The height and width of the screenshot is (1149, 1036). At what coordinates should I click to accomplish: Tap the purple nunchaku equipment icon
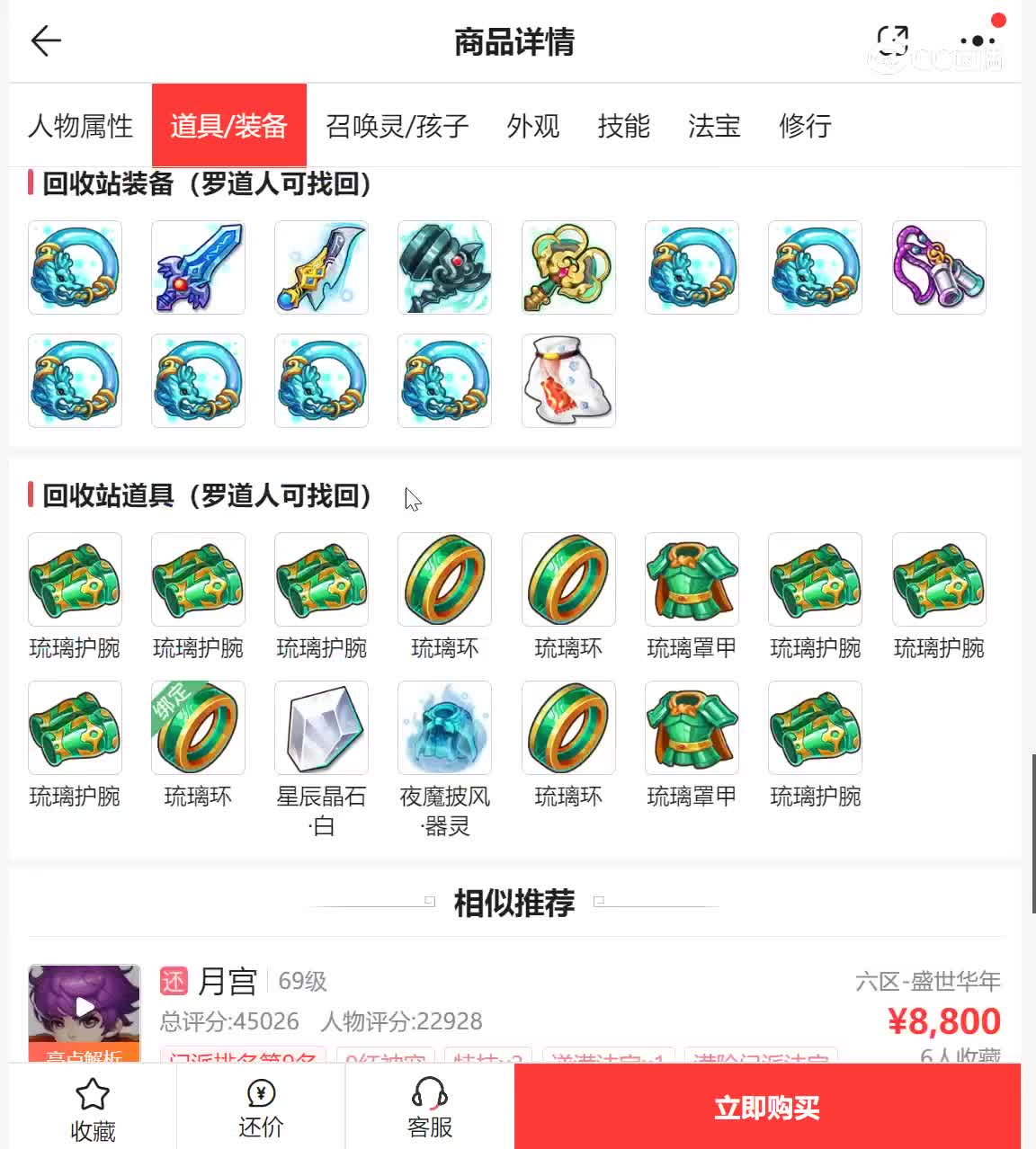(939, 268)
